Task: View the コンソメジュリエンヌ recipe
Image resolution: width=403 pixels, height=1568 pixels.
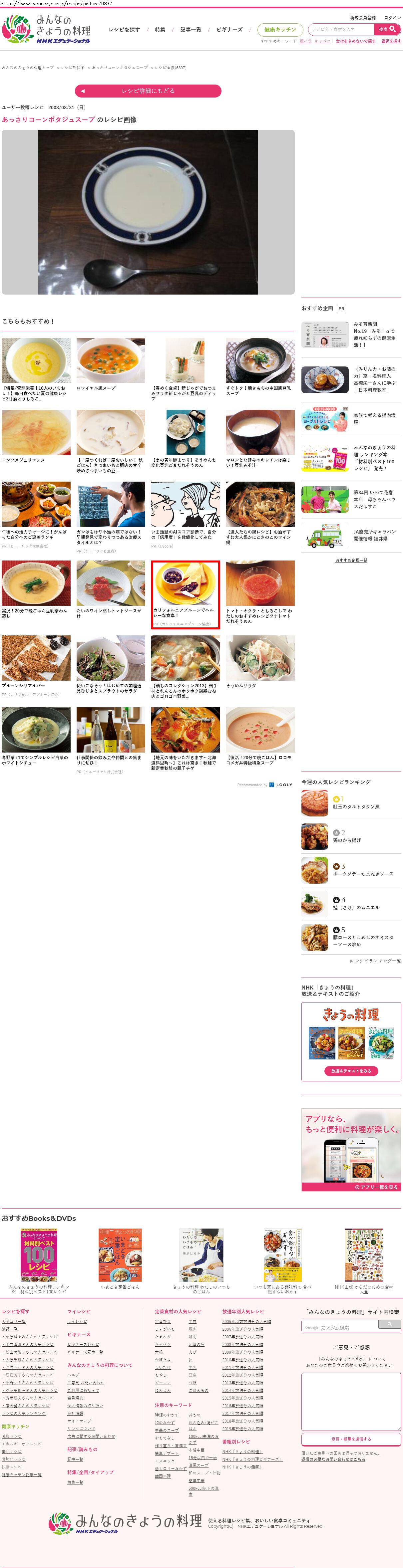Action: [x=36, y=436]
